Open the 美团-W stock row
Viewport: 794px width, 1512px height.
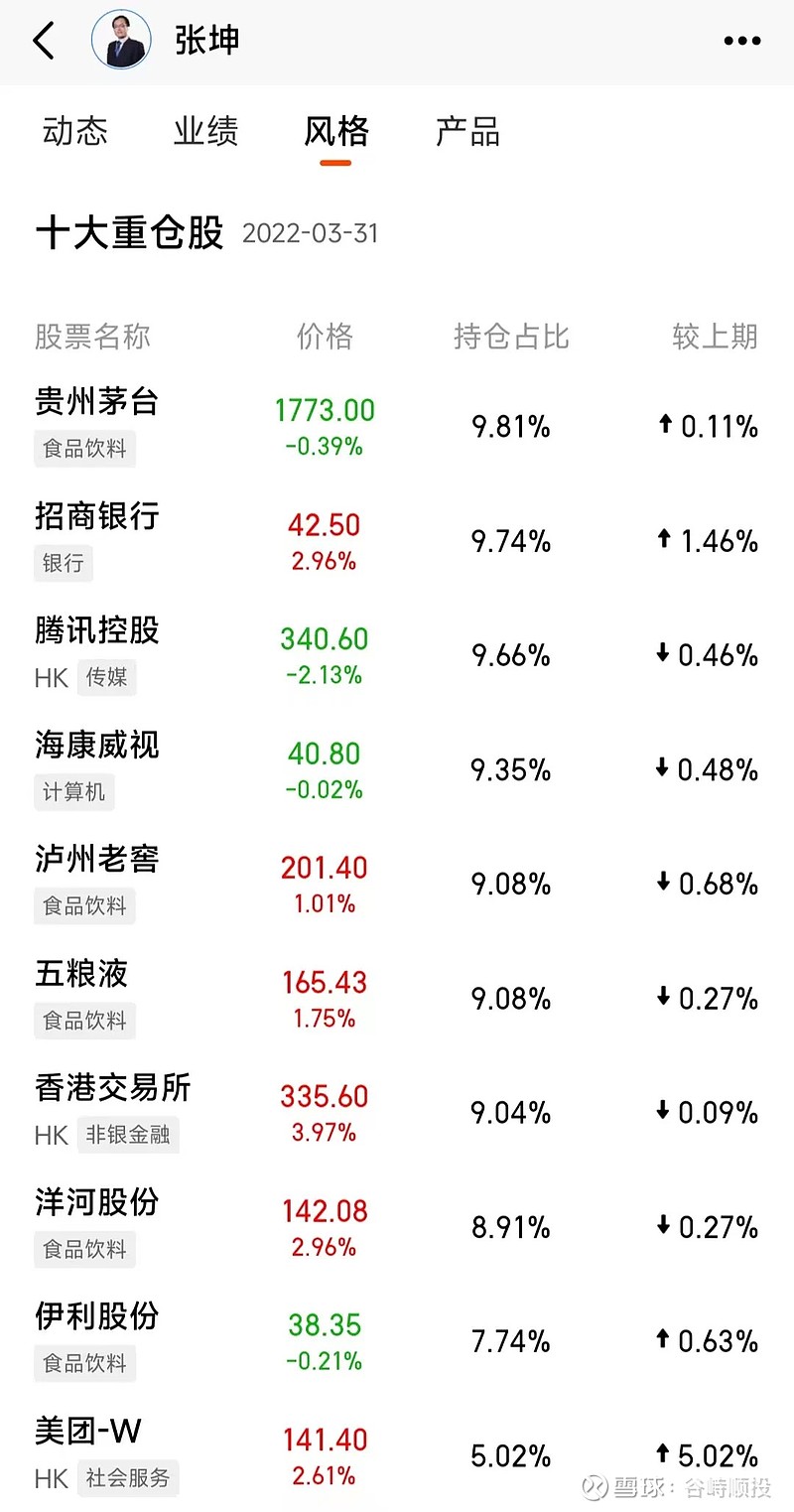(x=397, y=1454)
